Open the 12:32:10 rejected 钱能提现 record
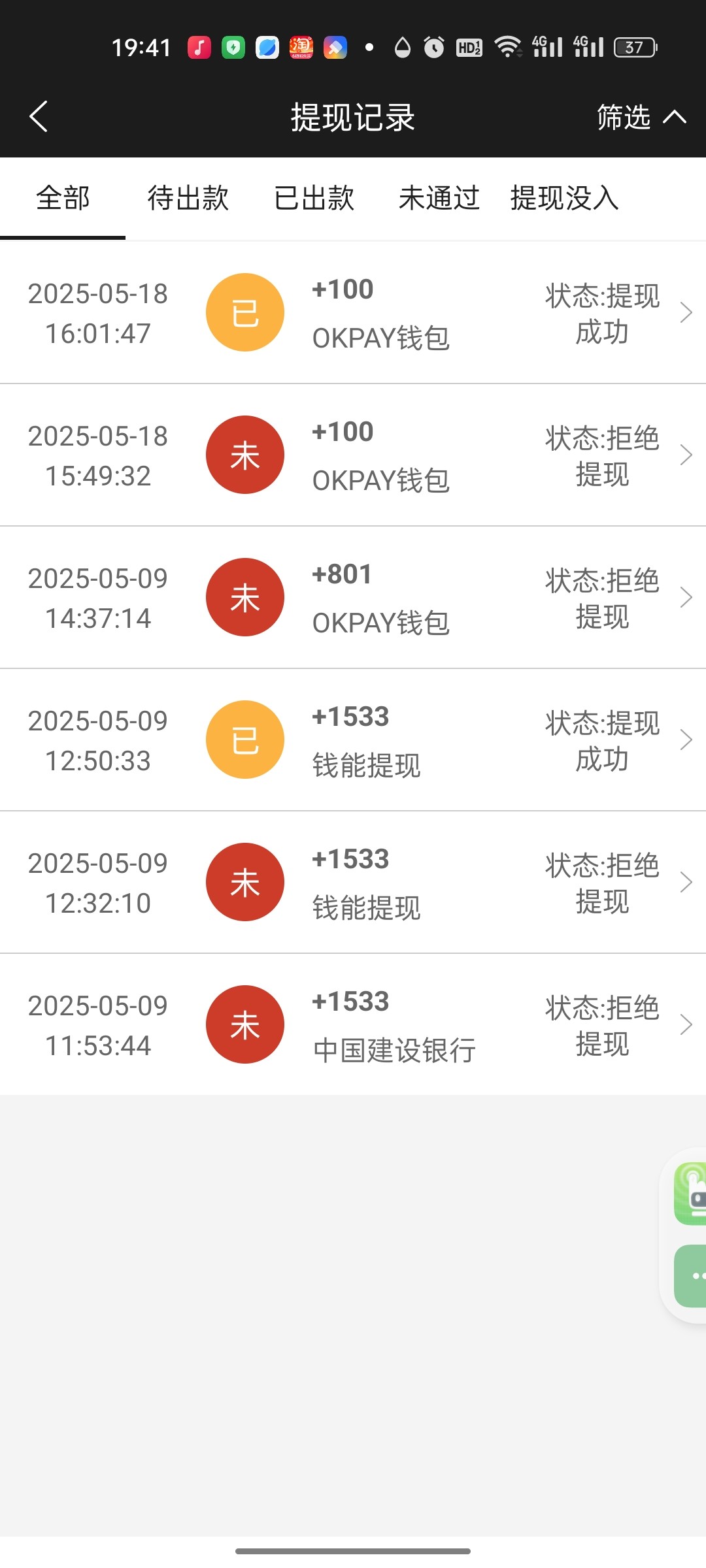This screenshot has height=1568, width=706. pyautogui.click(x=353, y=883)
